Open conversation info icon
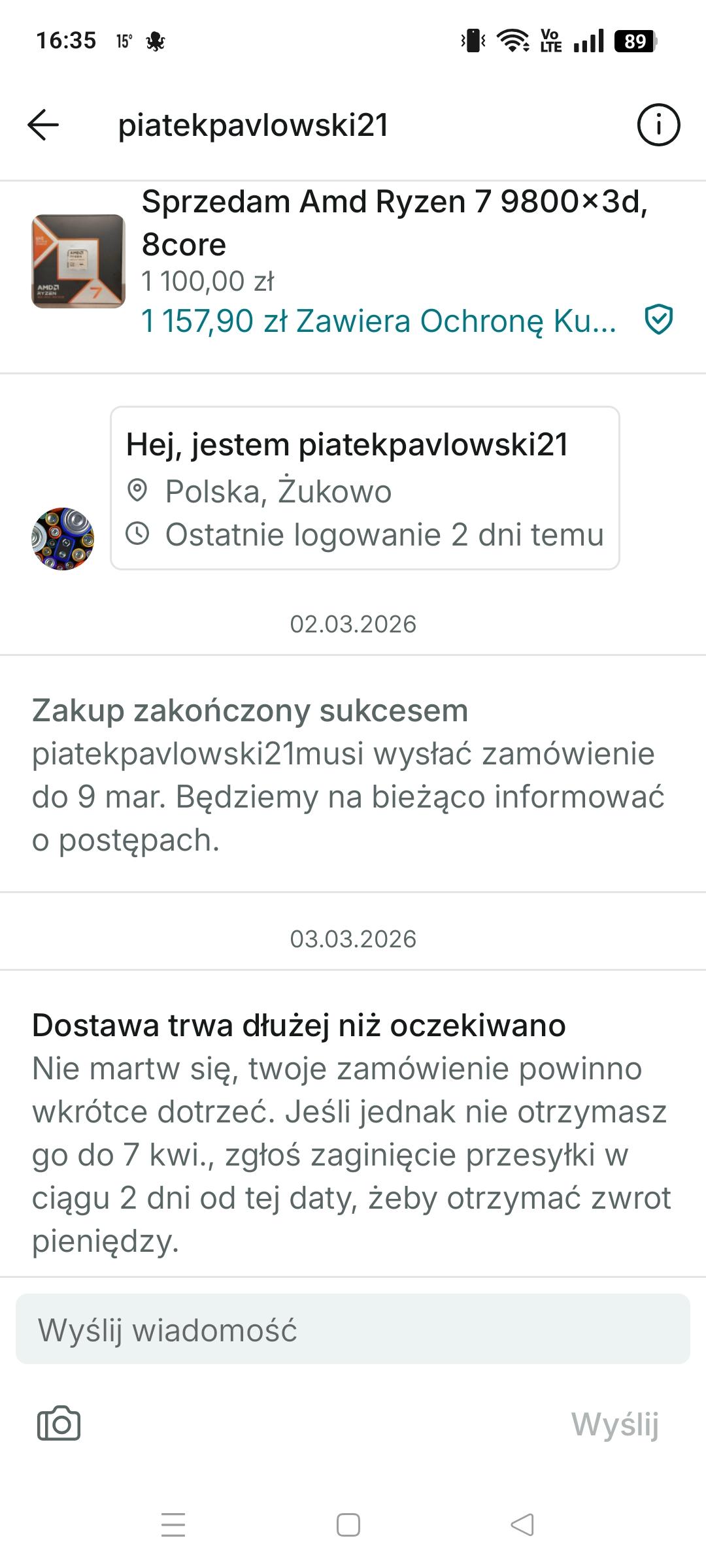Viewport: 706px width, 1568px height. pyautogui.click(x=658, y=125)
